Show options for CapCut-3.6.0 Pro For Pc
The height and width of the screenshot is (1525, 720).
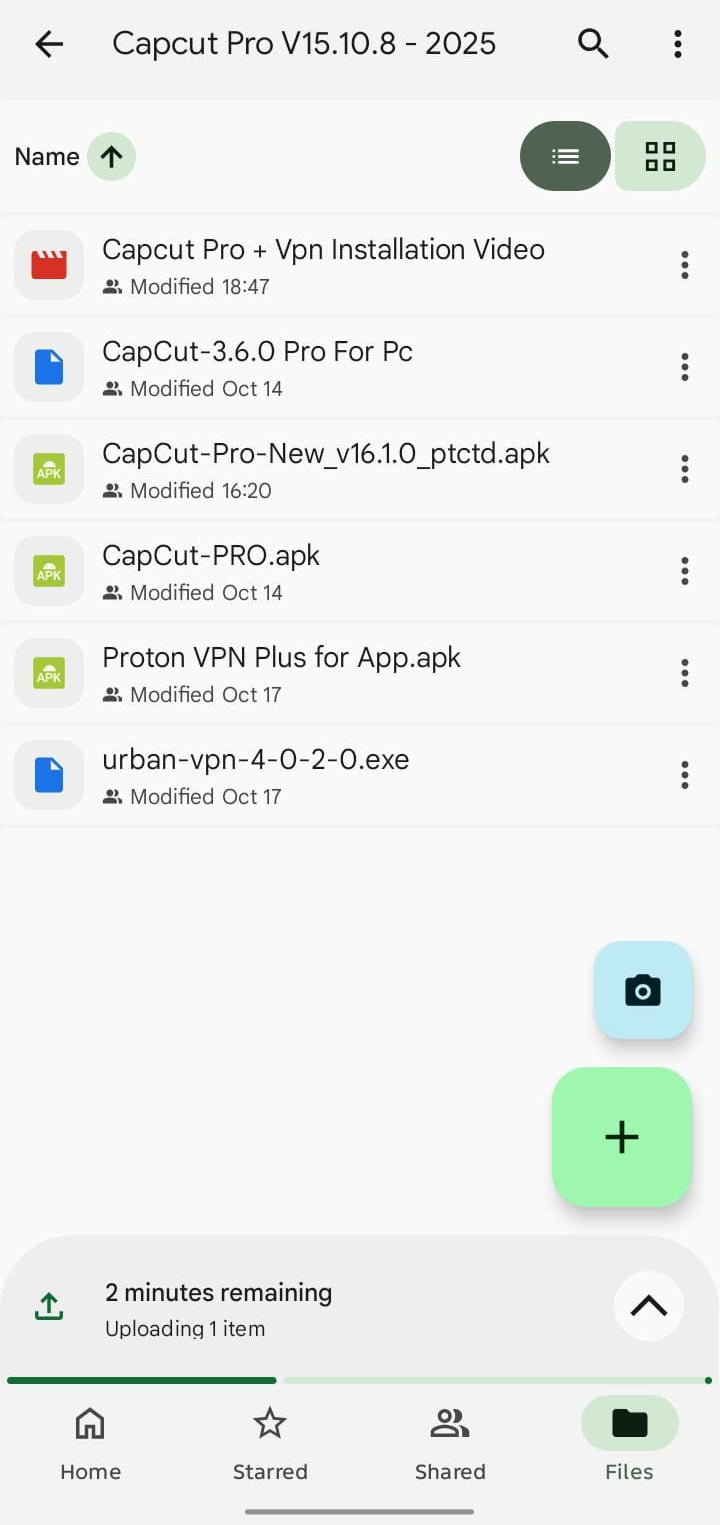click(x=685, y=367)
